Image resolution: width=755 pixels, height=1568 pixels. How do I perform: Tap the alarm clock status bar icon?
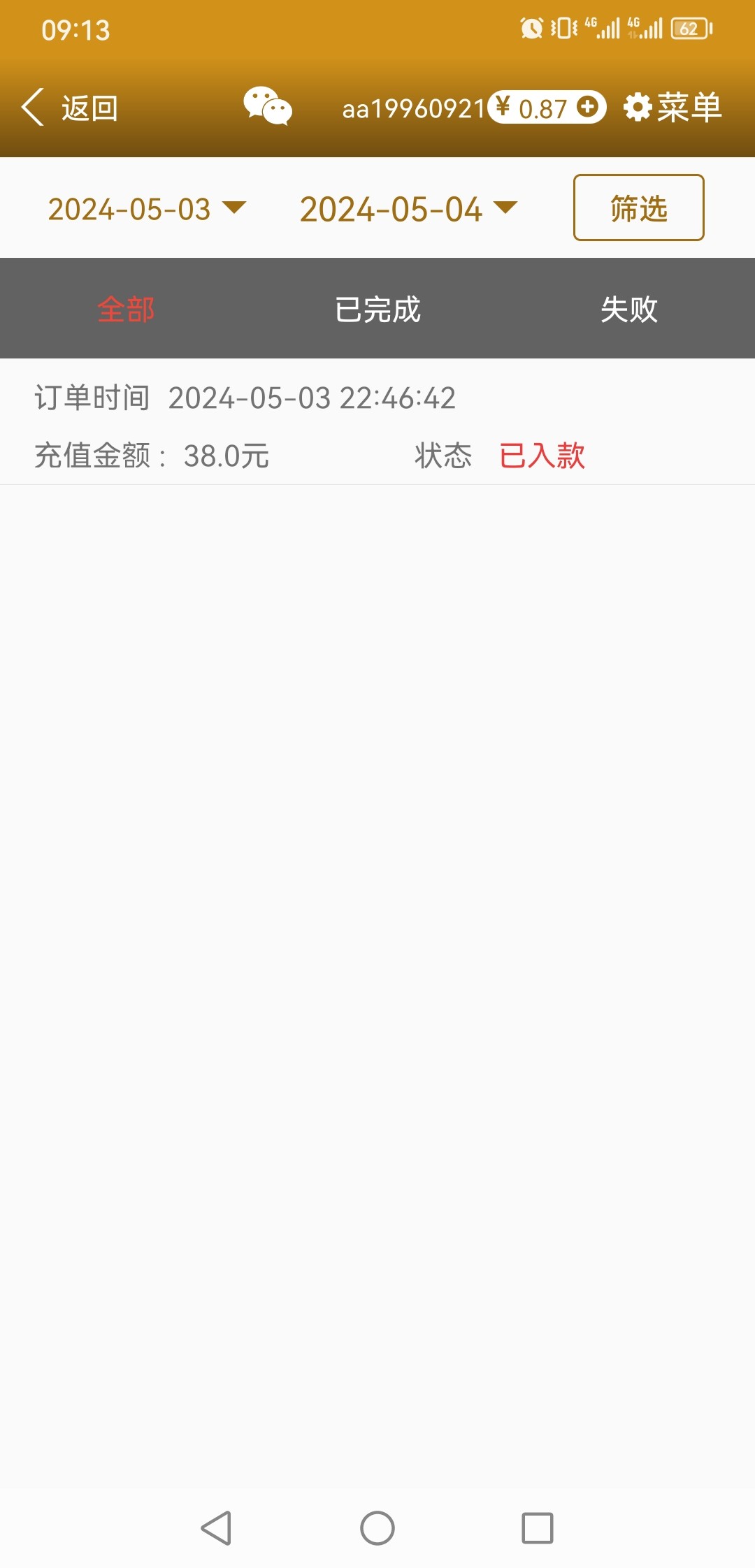coord(531,28)
